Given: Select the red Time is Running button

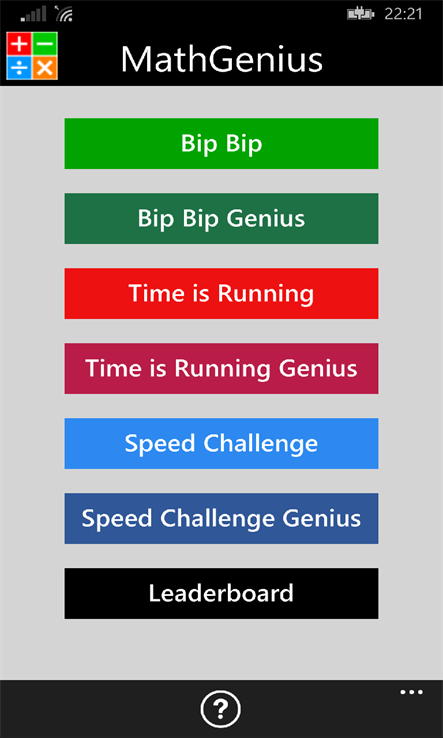Looking at the screenshot, I should (x=221, y=294).
